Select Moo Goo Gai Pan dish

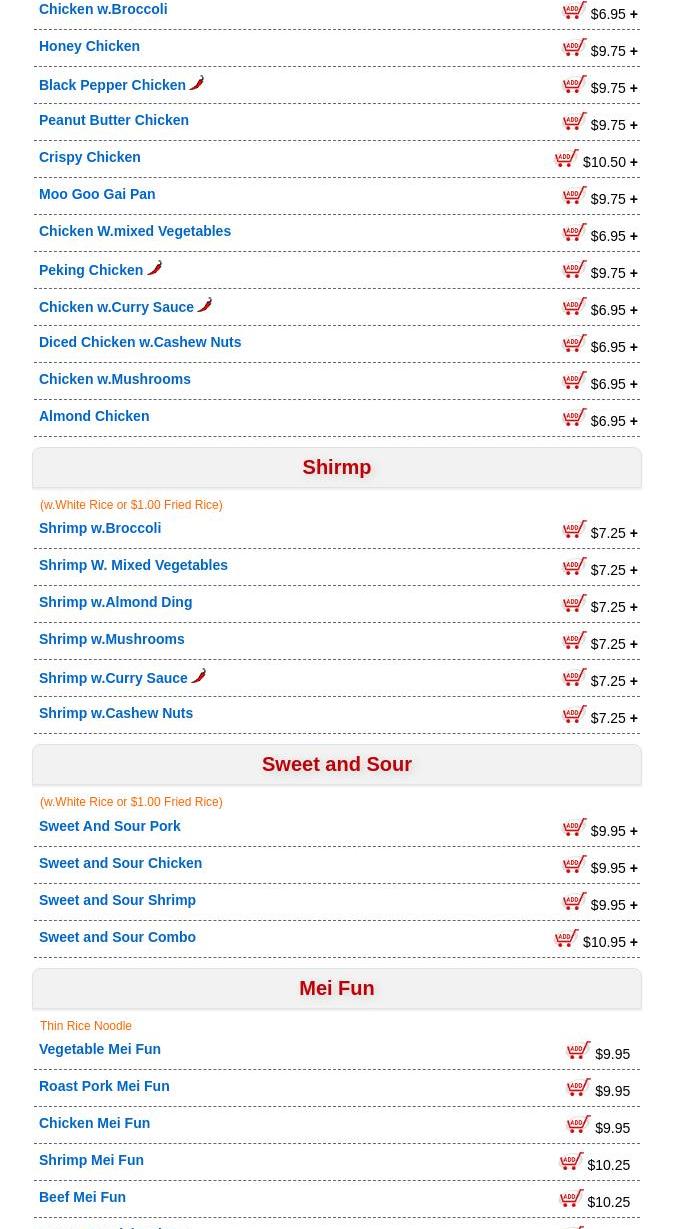coord(97,194)
